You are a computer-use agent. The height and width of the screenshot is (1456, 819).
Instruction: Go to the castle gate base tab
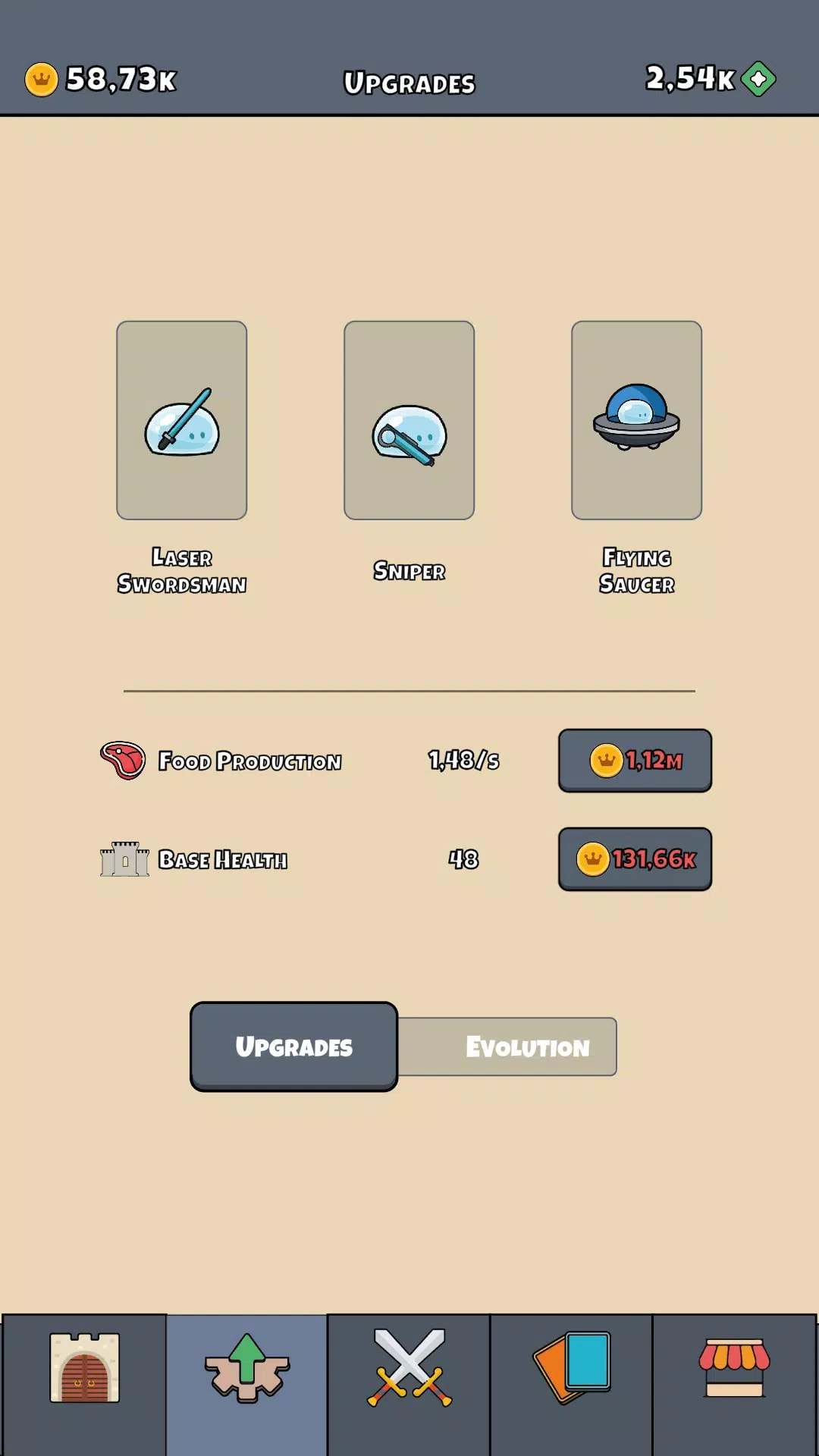[x=84, y=1368]
